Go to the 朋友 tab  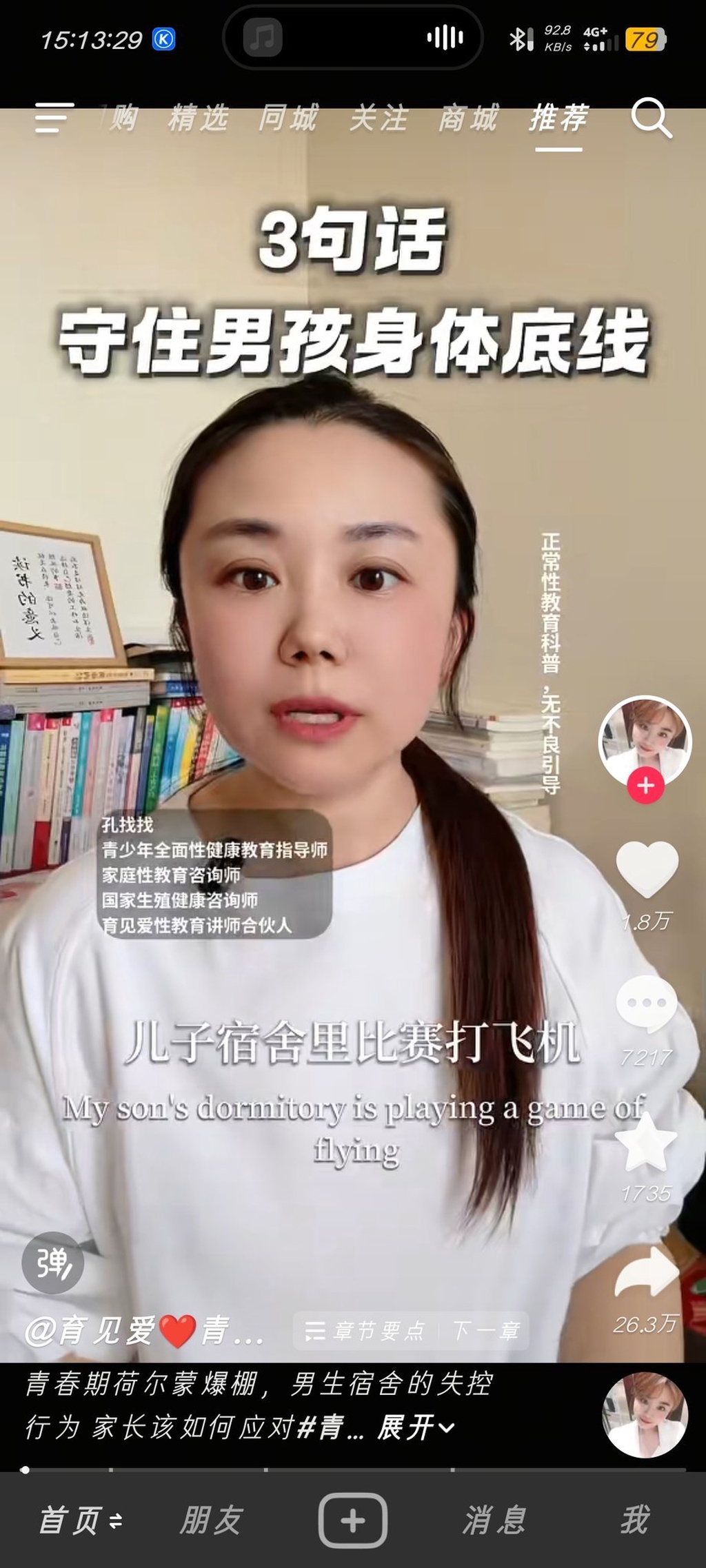(x=211, y=1520)
